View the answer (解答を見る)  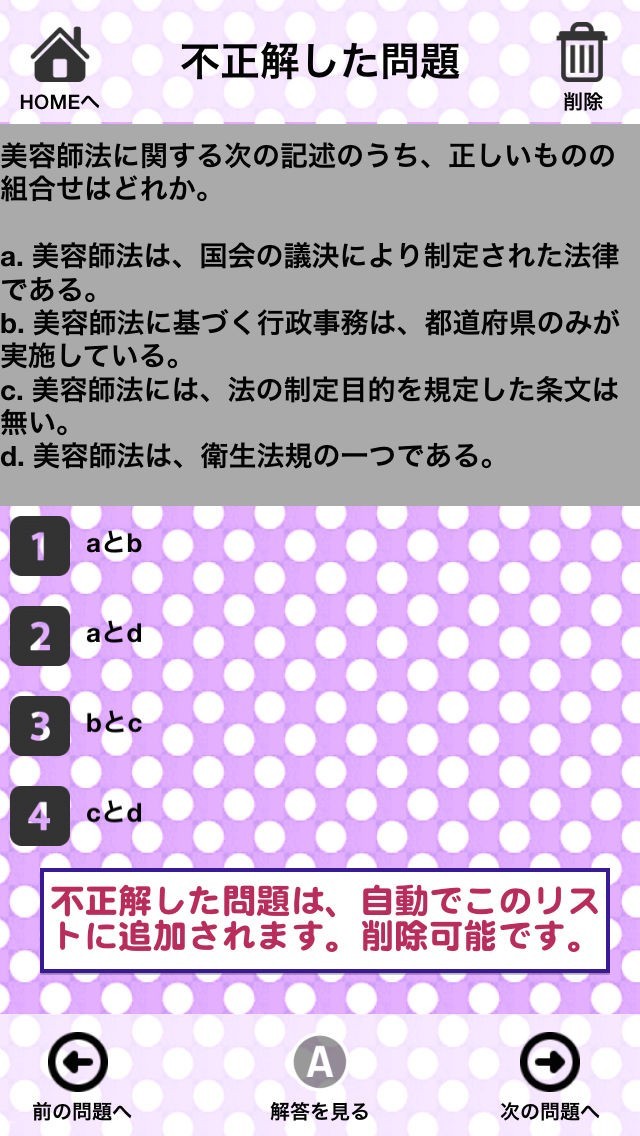coord(319,1066)
